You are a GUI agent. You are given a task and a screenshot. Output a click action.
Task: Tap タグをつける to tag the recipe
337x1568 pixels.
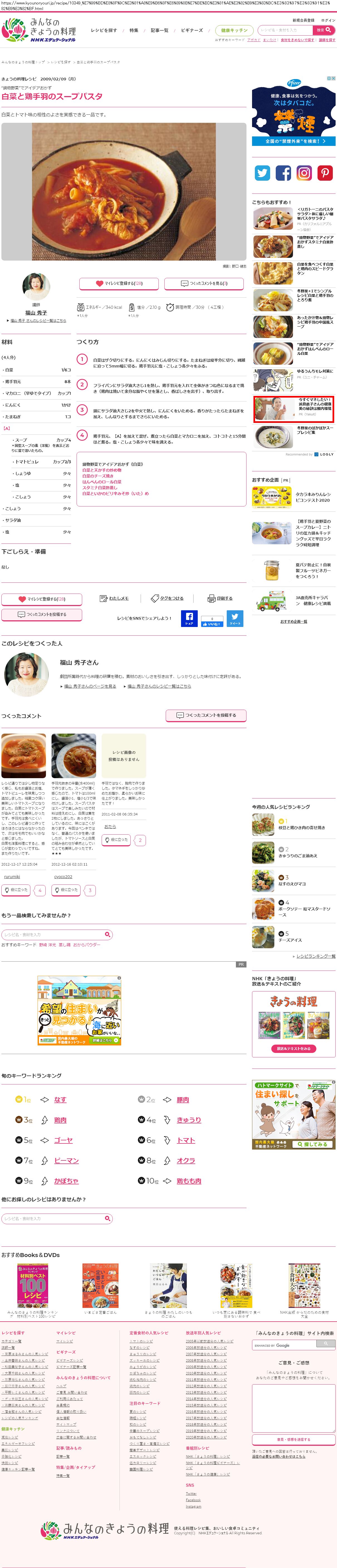point(167,598)
